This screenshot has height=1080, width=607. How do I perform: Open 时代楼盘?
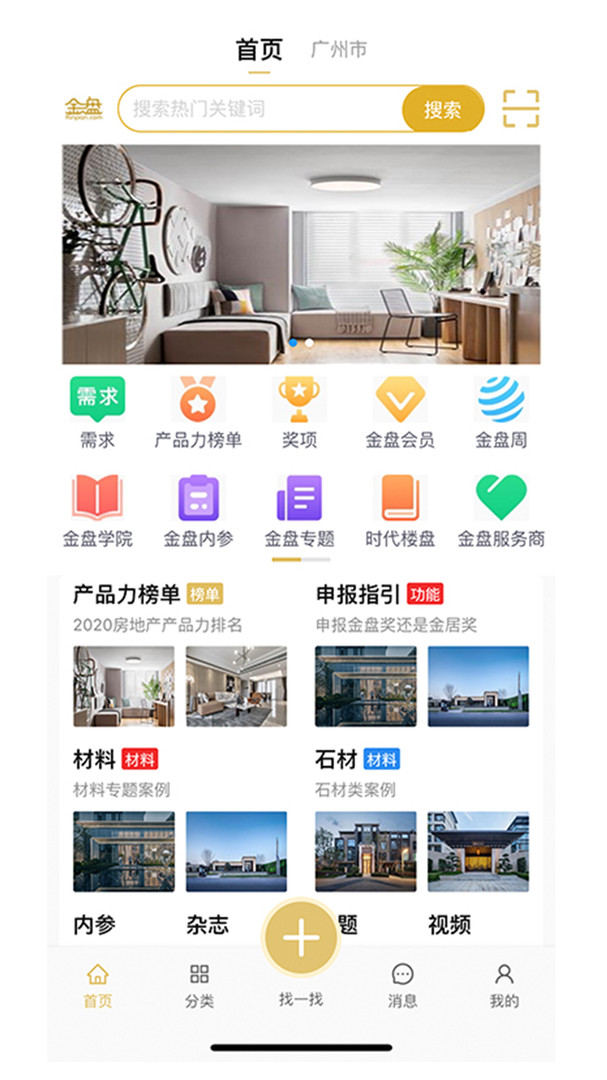point(400,512)
